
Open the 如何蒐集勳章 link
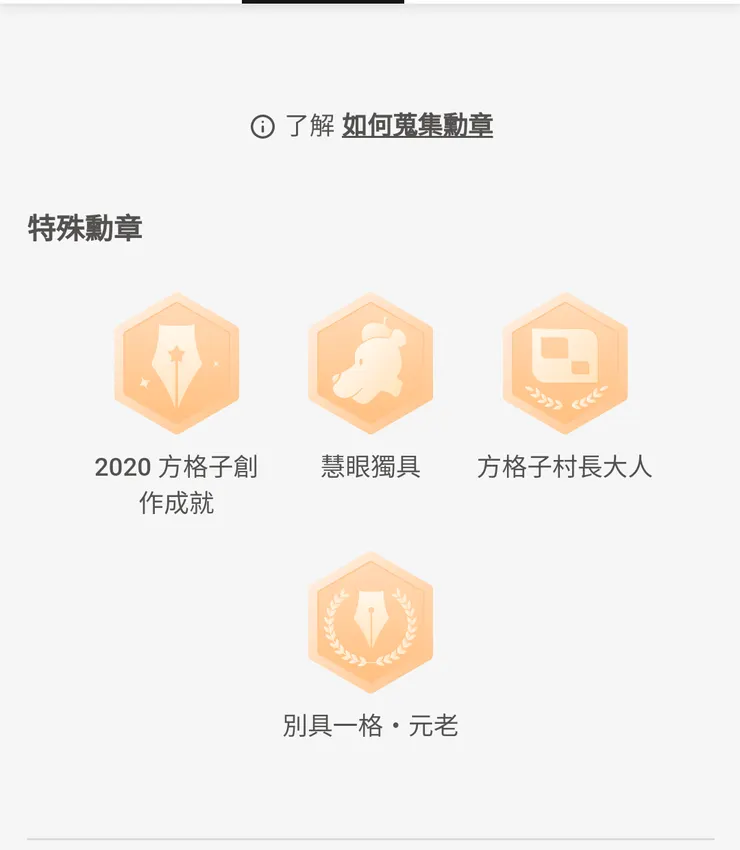tap(417, 128)
